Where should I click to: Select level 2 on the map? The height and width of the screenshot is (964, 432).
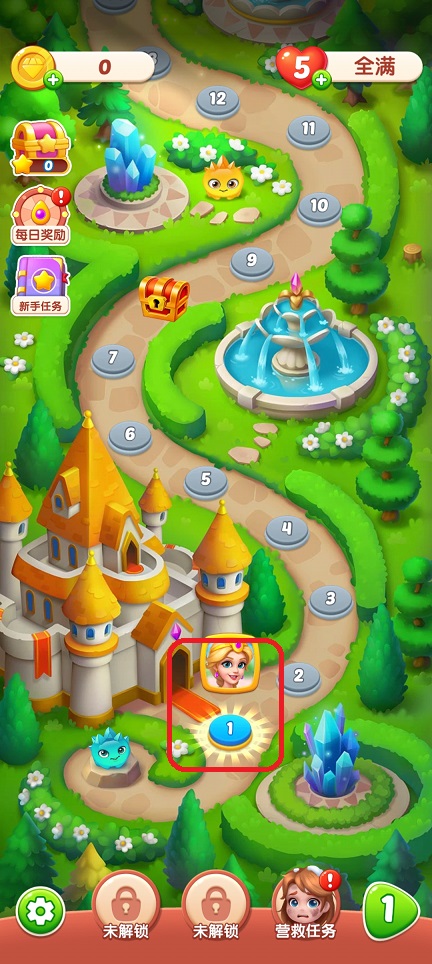(x=299, y=678)
